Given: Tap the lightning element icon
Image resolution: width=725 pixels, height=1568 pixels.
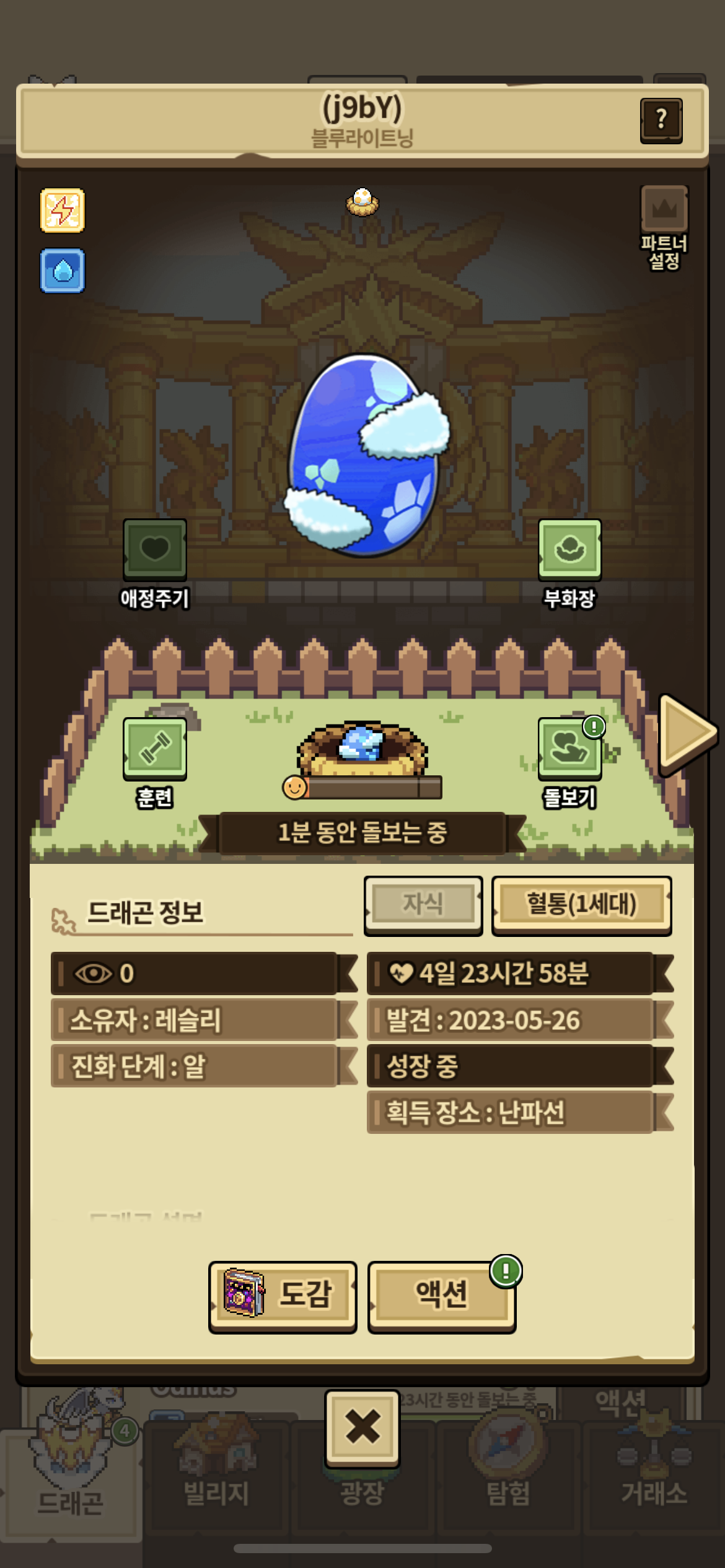Looking at the screenshot, I should pos(63,211).
